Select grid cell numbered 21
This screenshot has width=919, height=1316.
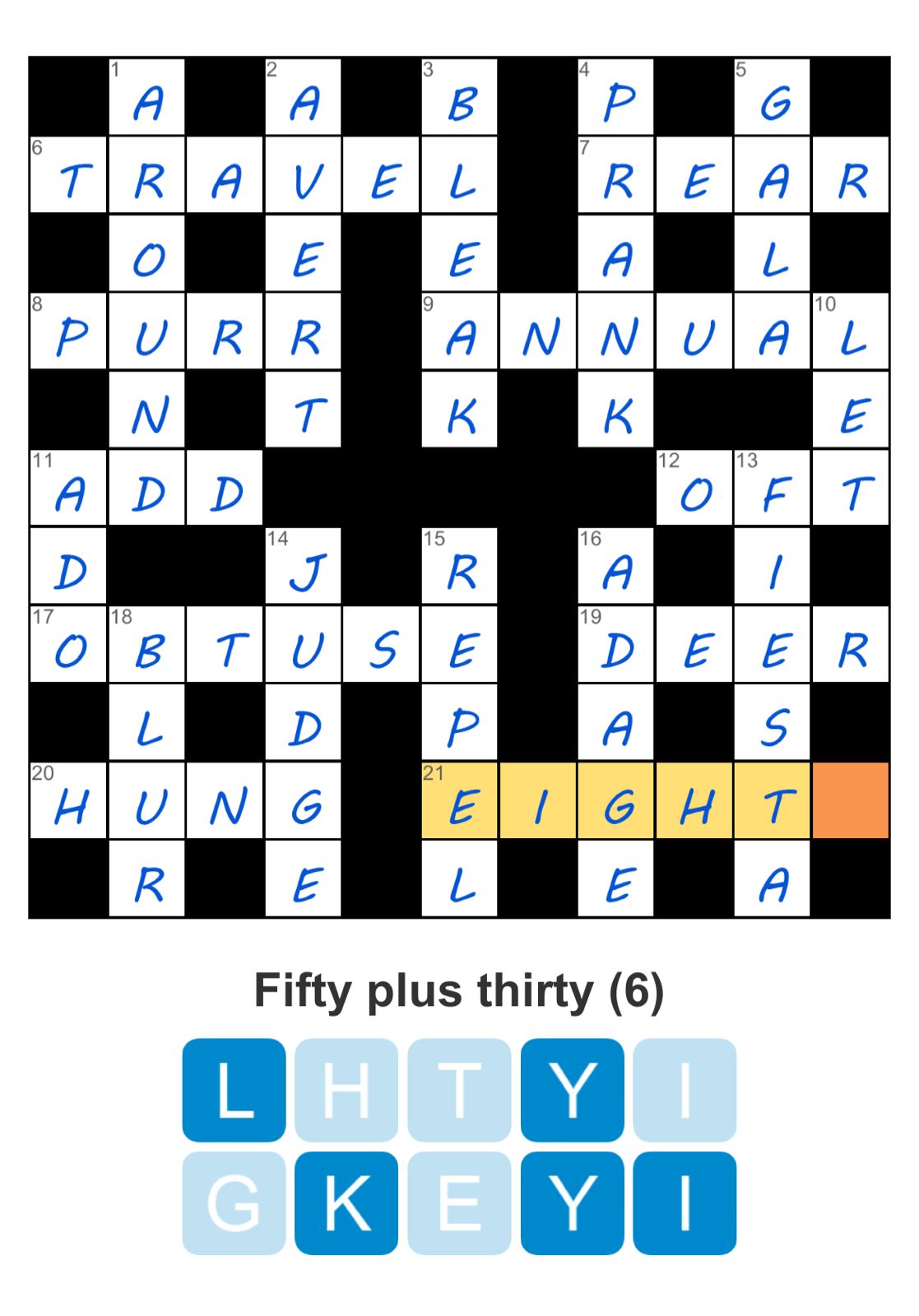(460, 800)
